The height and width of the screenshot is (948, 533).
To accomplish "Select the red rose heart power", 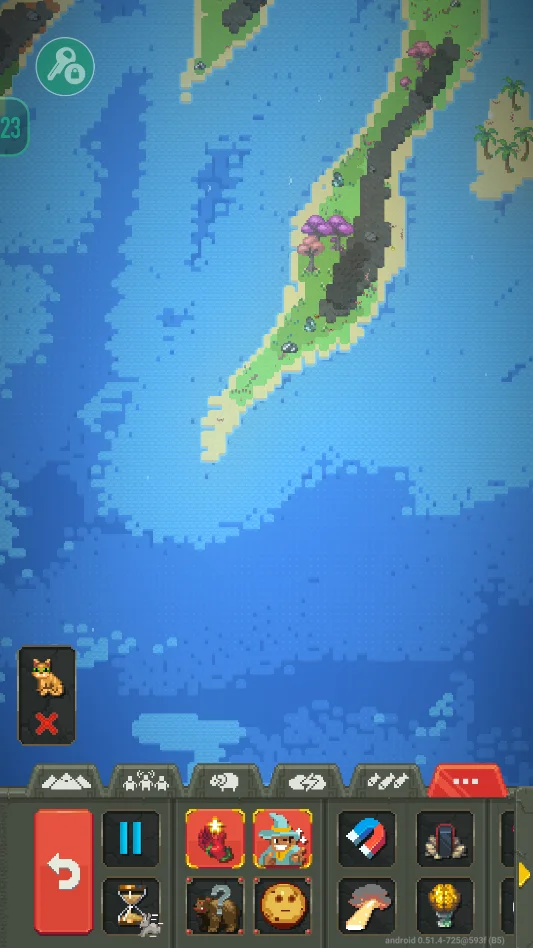I will coord(215,839).
